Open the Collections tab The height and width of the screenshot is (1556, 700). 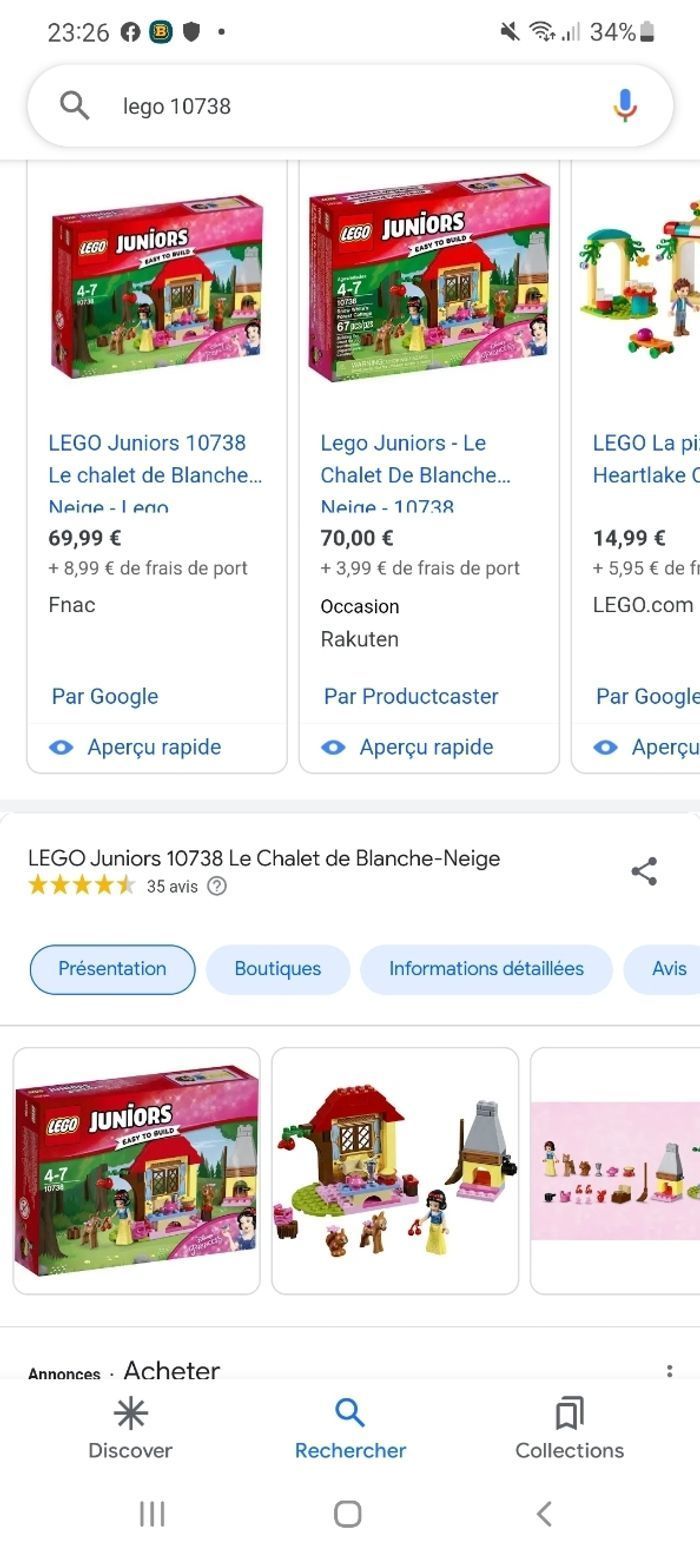569,1428
